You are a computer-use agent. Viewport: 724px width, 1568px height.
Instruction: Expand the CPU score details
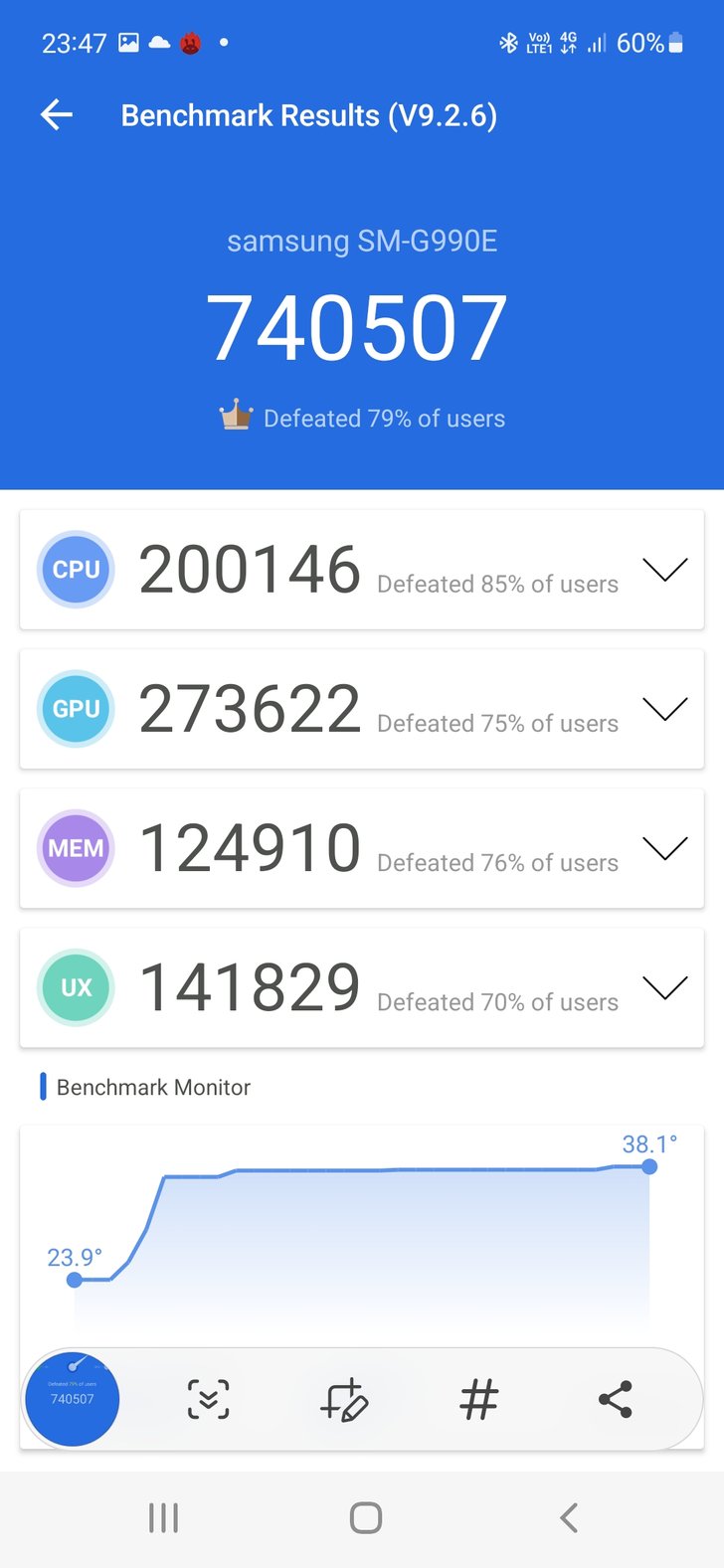click(664, 570)
